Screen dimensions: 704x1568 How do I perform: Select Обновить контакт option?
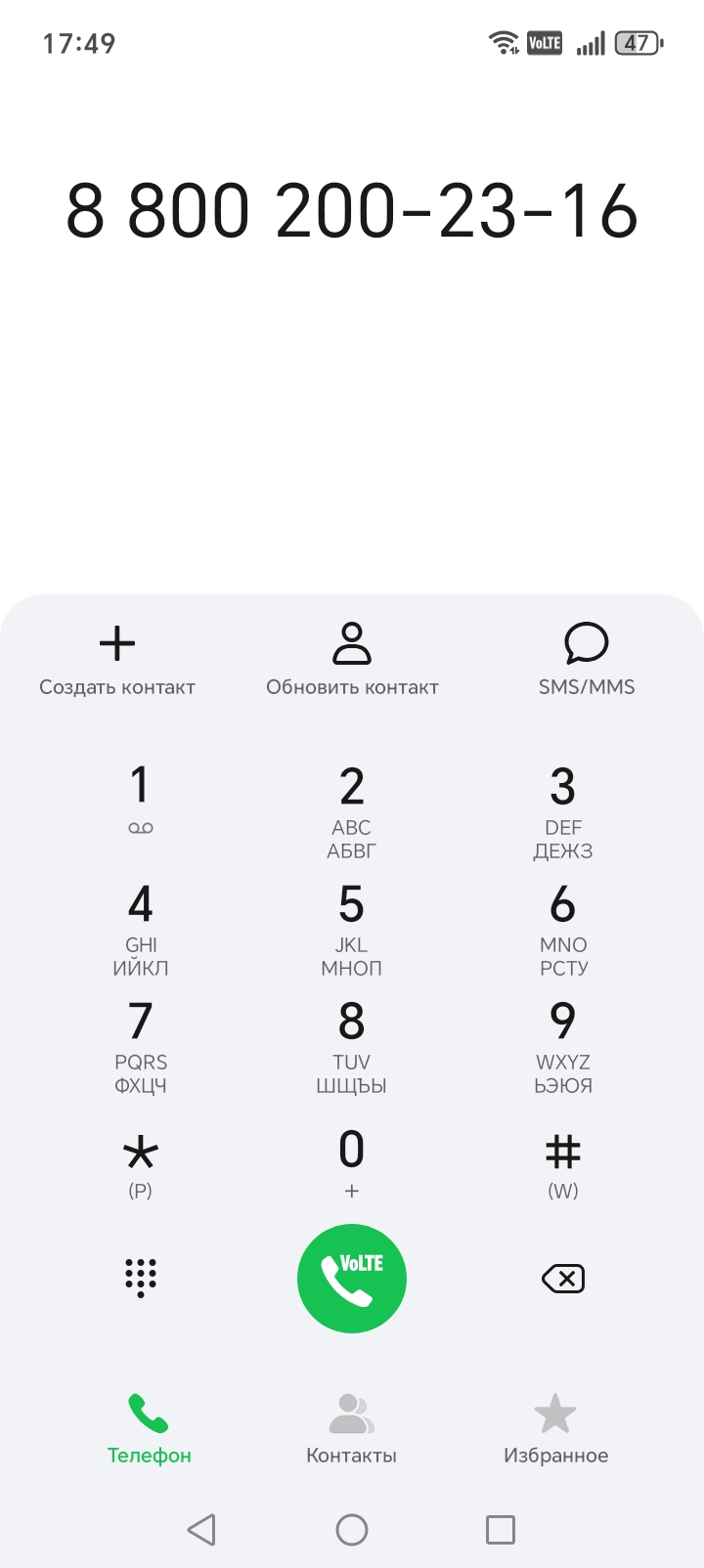click(352, 659)
